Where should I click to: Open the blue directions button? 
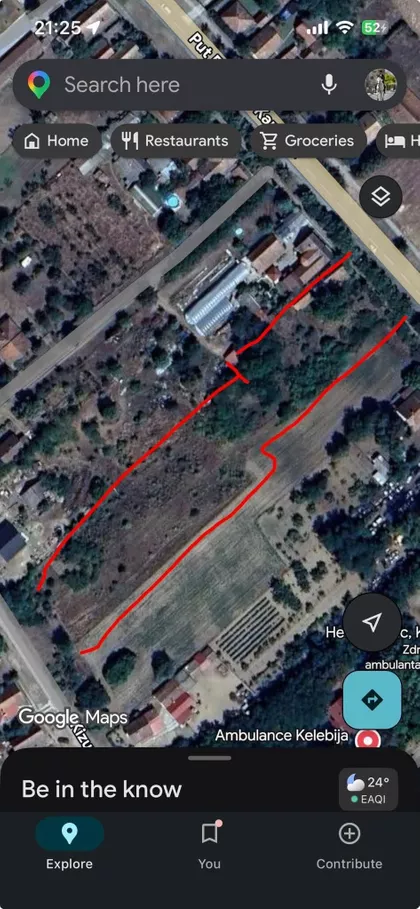(372, 700)
